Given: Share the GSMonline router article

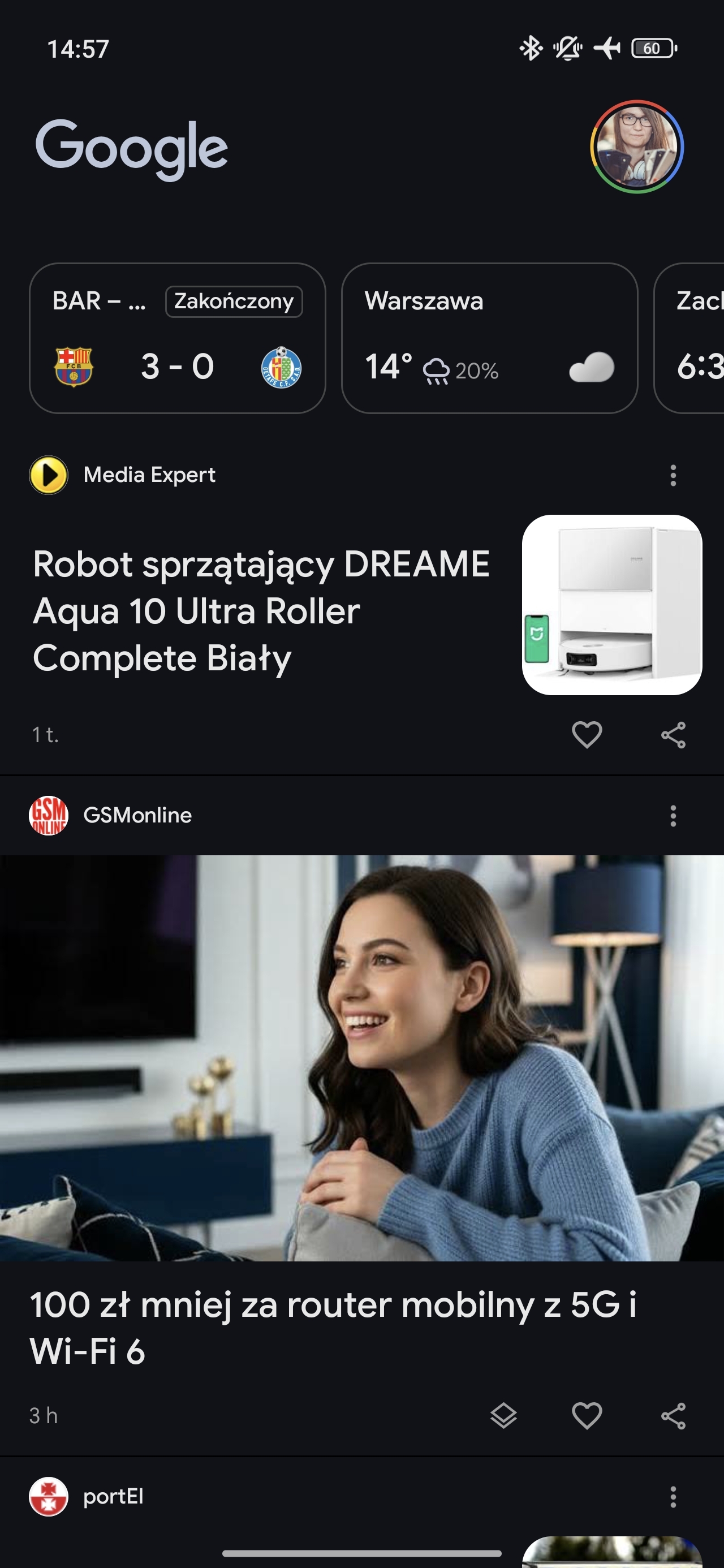Looking at the screenshot, I should coord(673,1416).
